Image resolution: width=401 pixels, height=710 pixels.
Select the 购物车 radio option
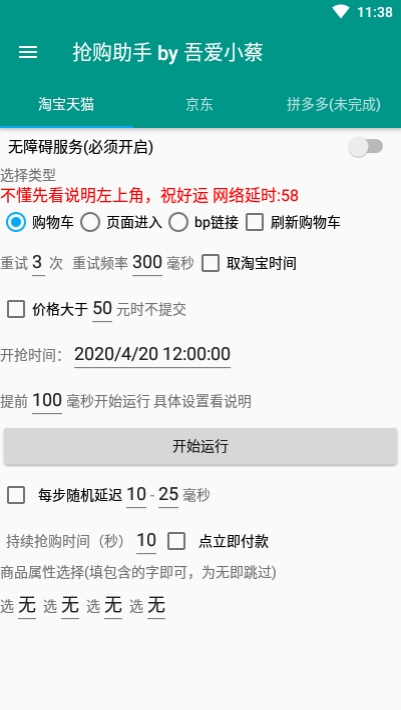[39, 223]
